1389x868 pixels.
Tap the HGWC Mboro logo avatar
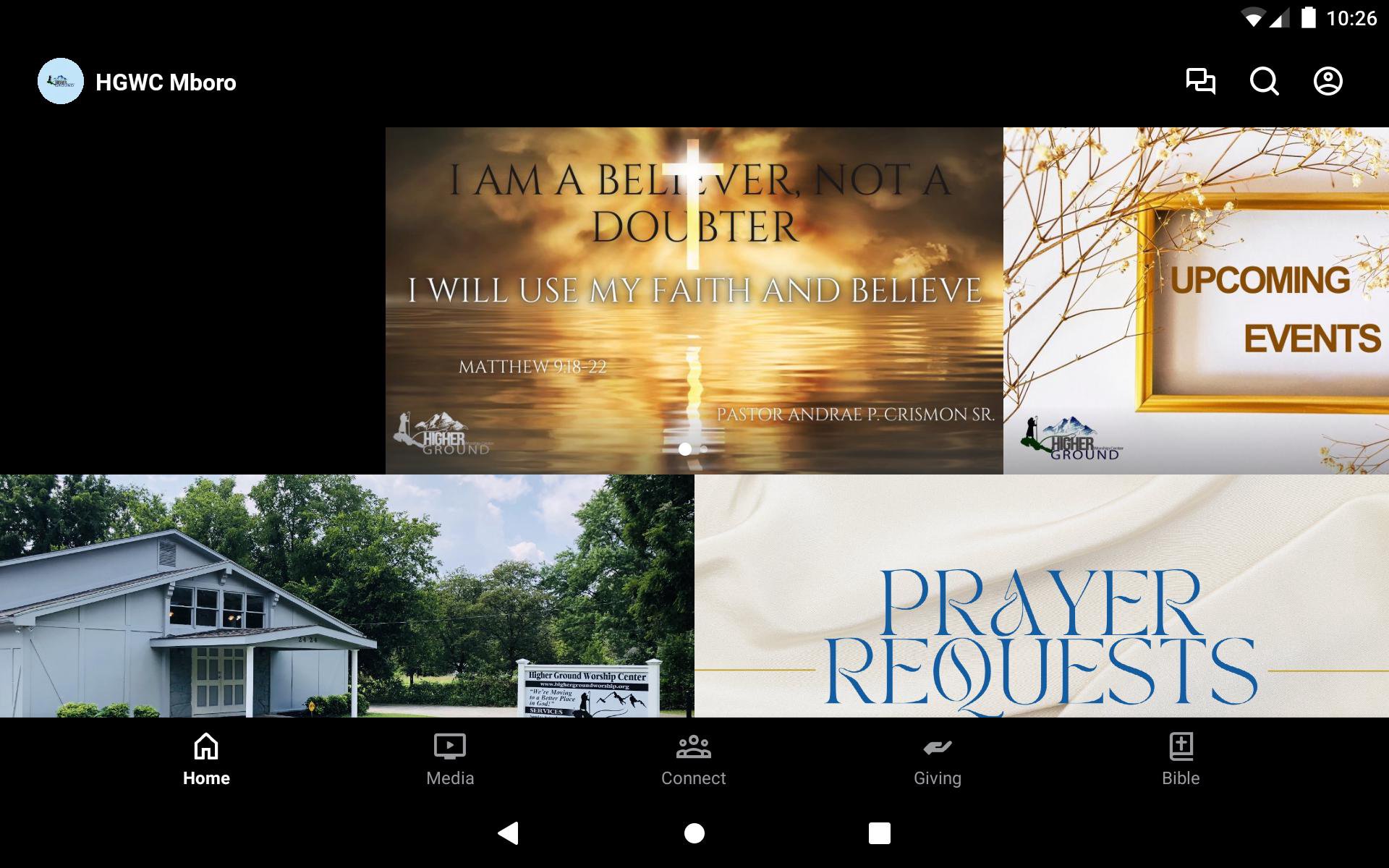(61, 81)
